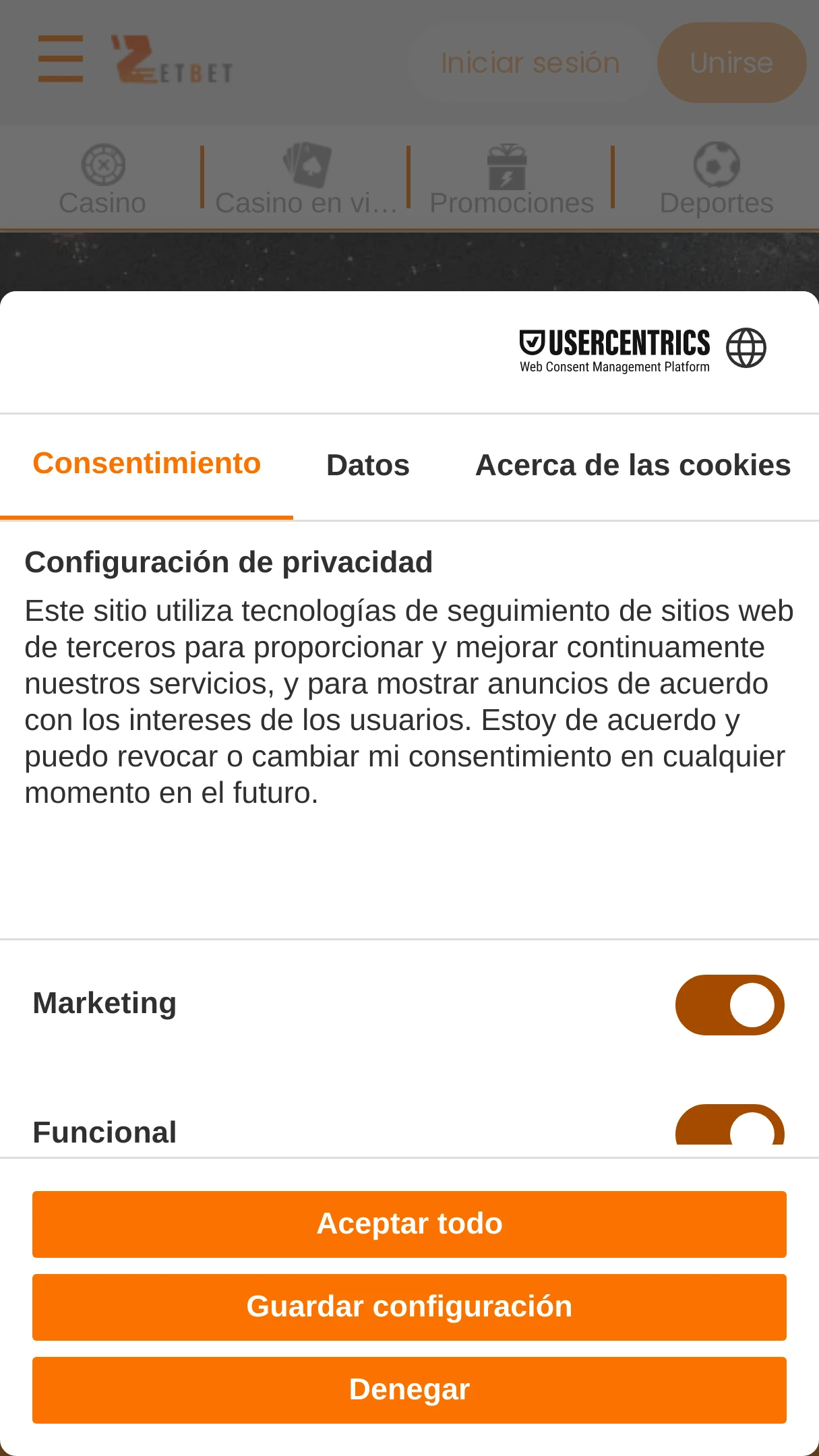Deny cookies with Denegar

409,1390
